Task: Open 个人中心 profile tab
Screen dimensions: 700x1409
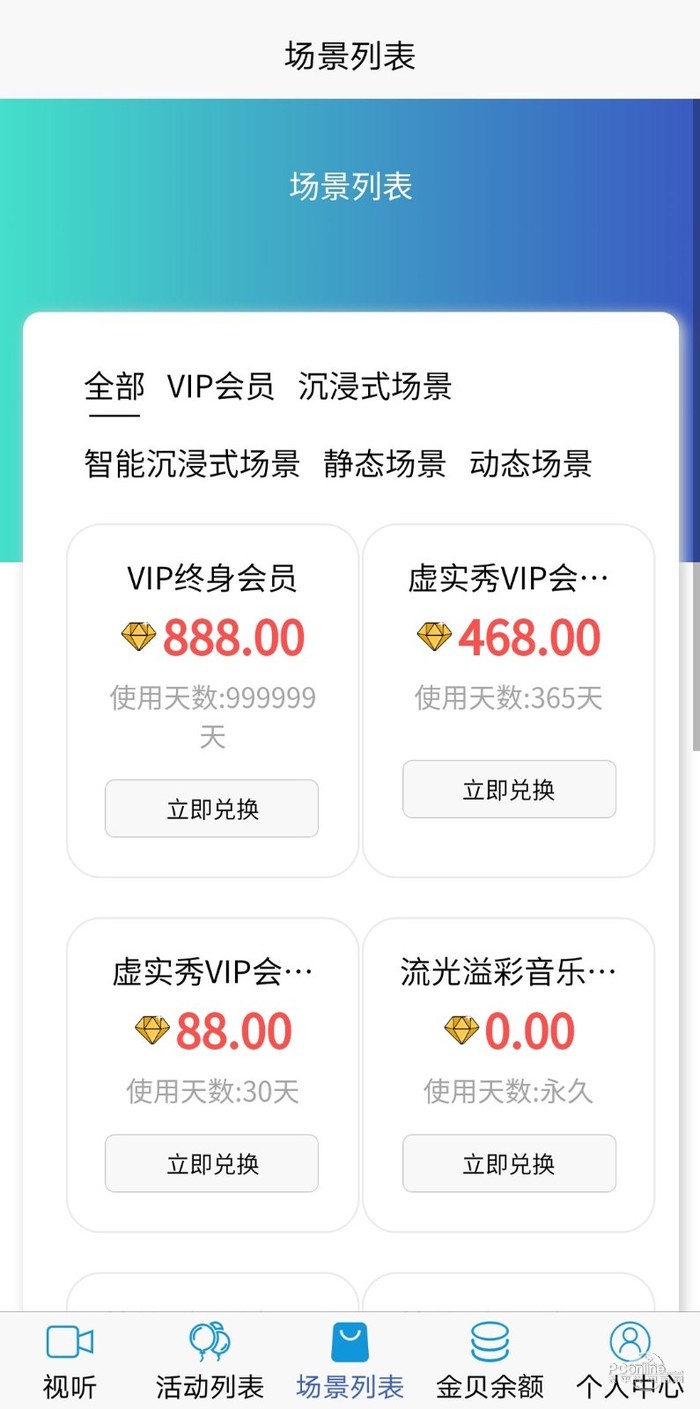Action: 630,1362
